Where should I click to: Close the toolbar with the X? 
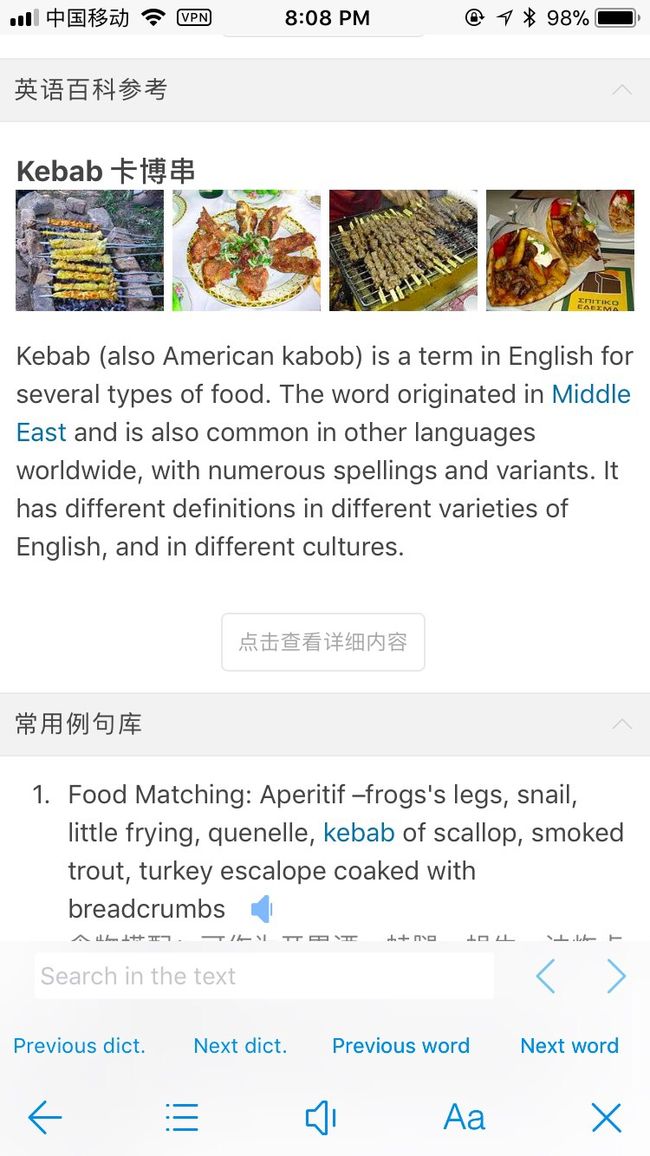point(607,1118)
